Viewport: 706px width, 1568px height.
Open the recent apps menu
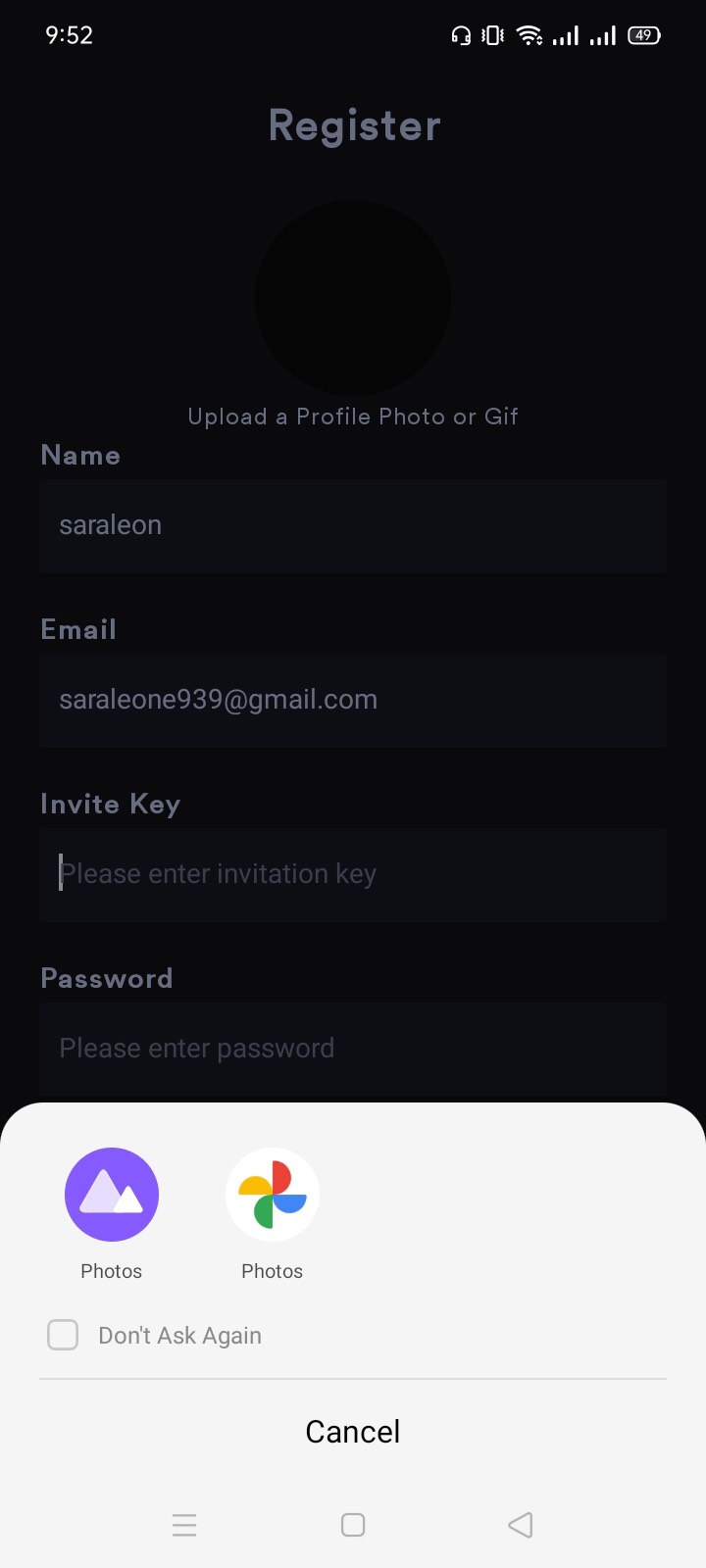pyautogui.click(x=184, y=1525)
